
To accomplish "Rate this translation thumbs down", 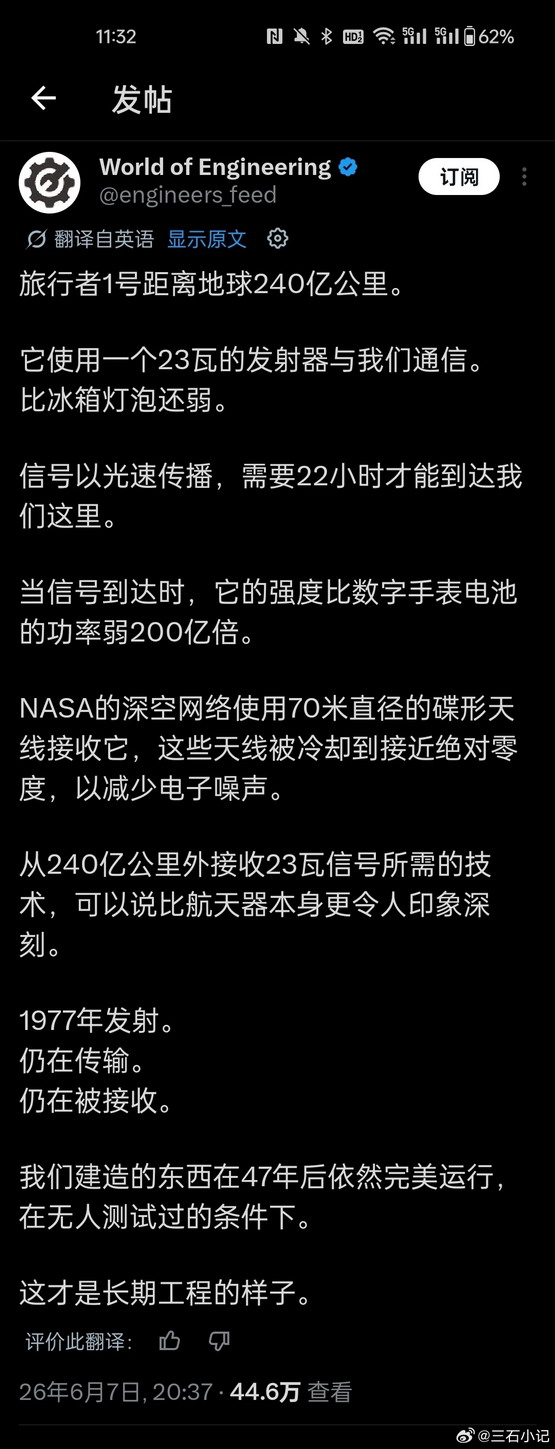I will 220,1341.
